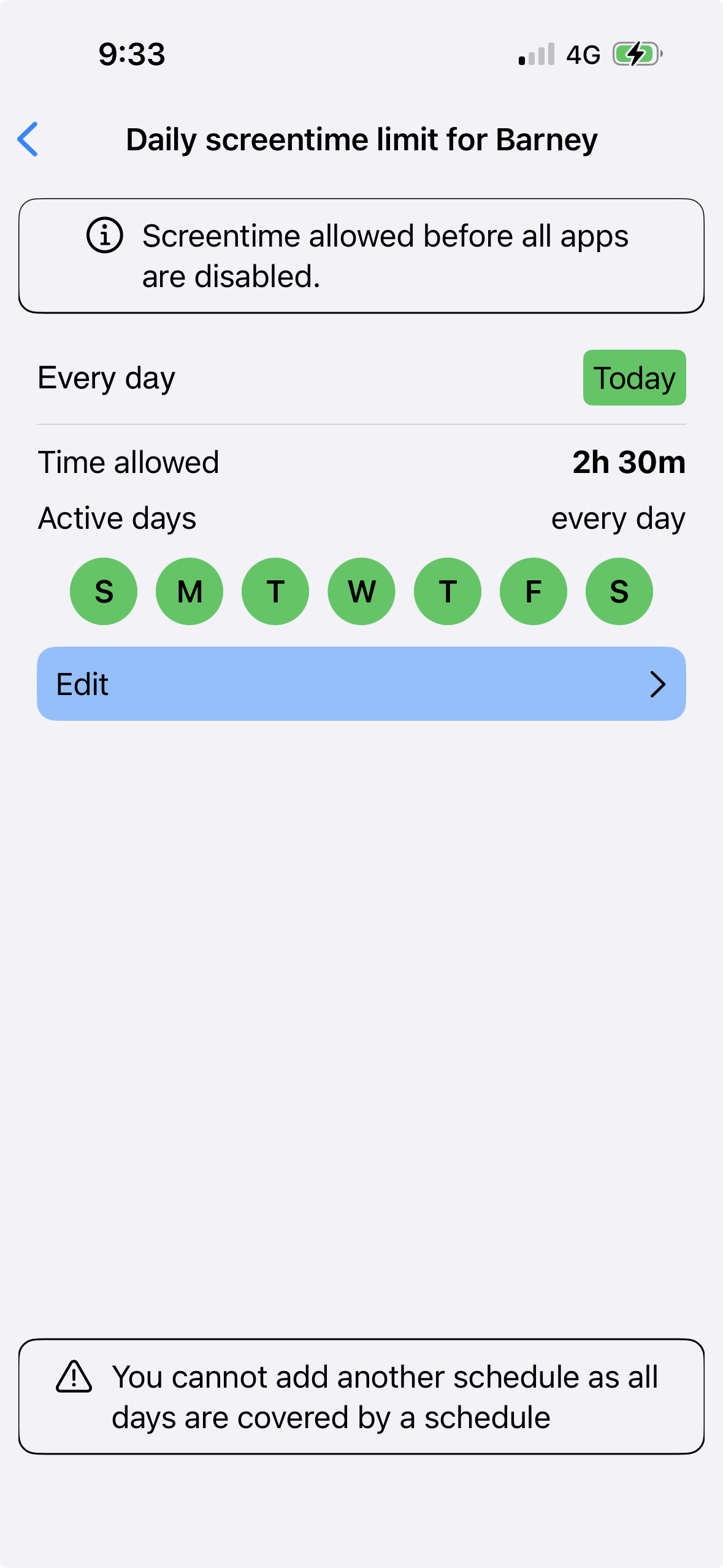The height and width of the screenshot is (1568, 723).
Task: Disable Saturday in active days
Action: point(619,591)
